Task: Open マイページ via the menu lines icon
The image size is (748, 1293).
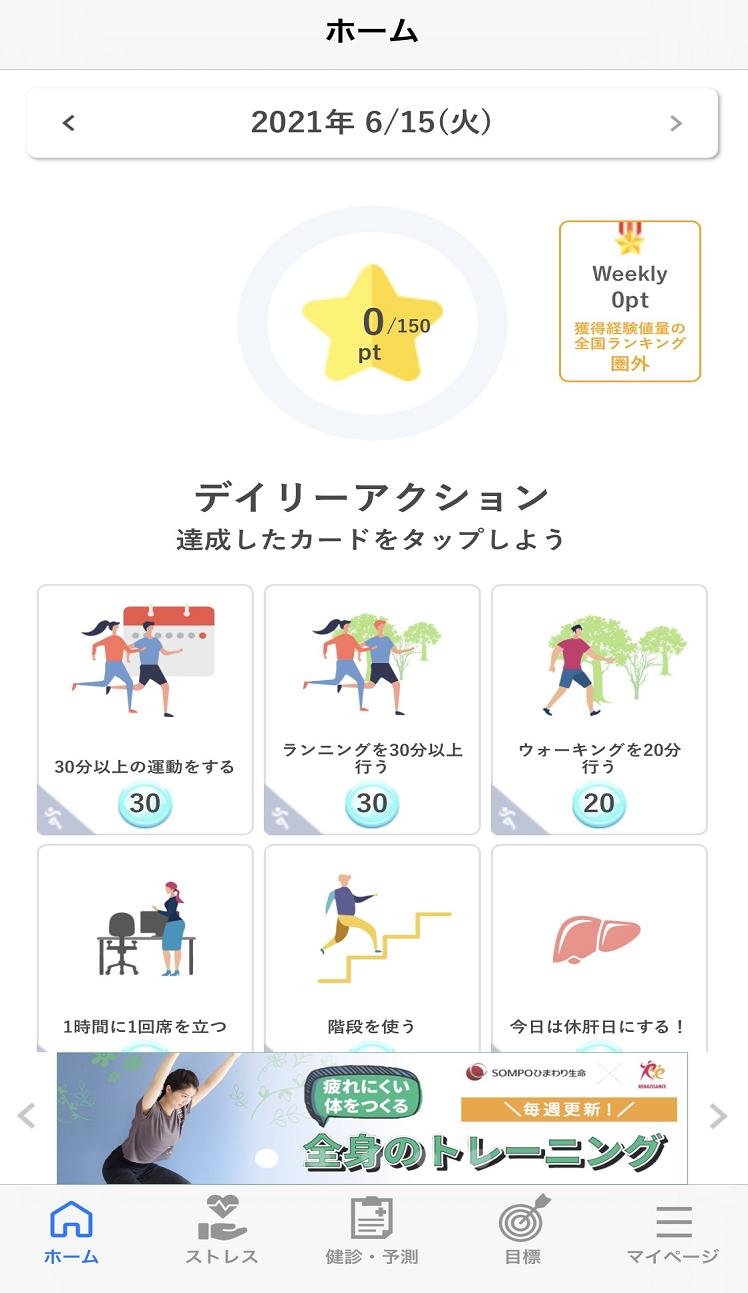Action: pyautogui.click(x=675, y=1220)
